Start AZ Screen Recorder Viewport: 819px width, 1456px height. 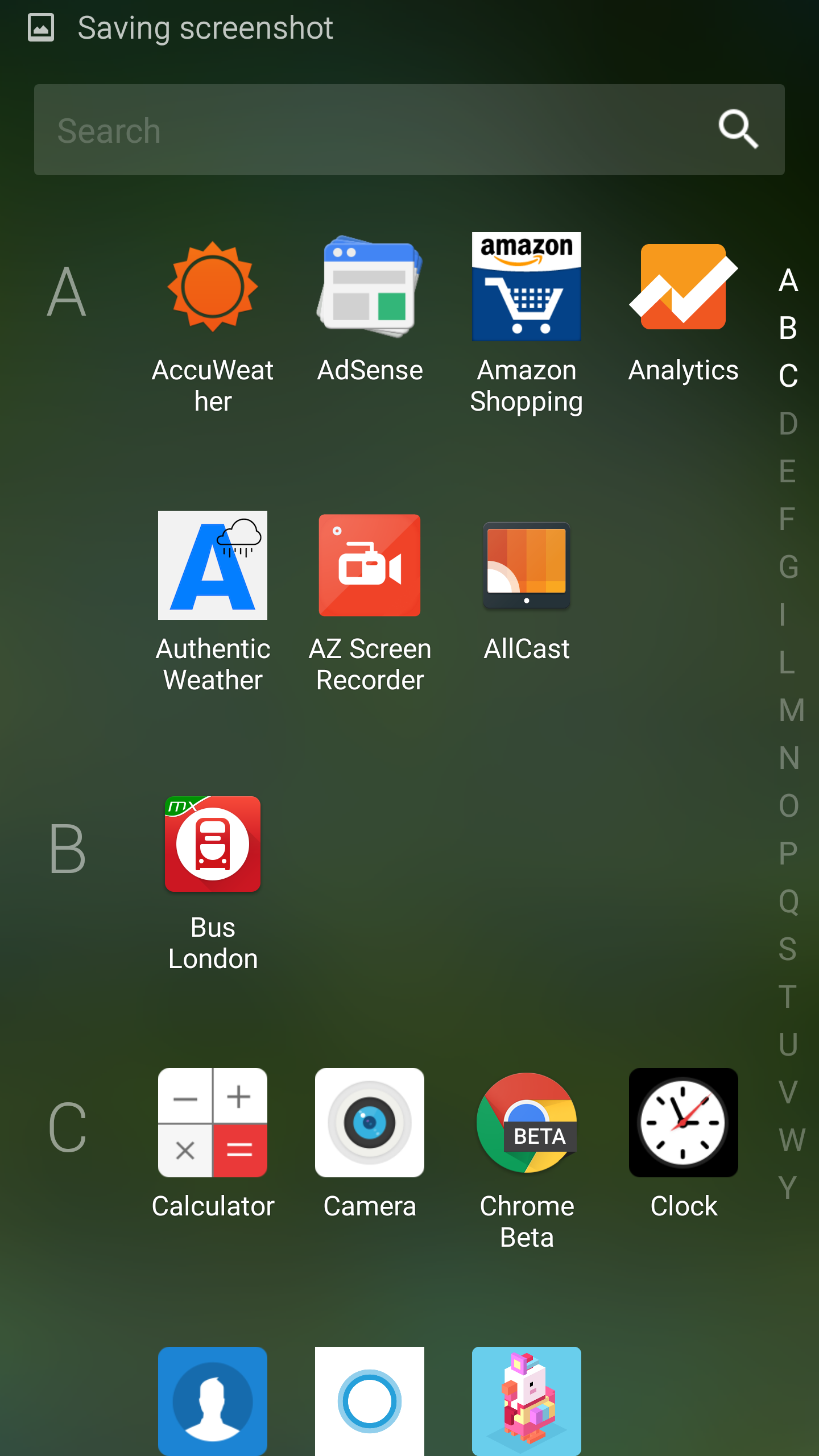coord(370,565)
